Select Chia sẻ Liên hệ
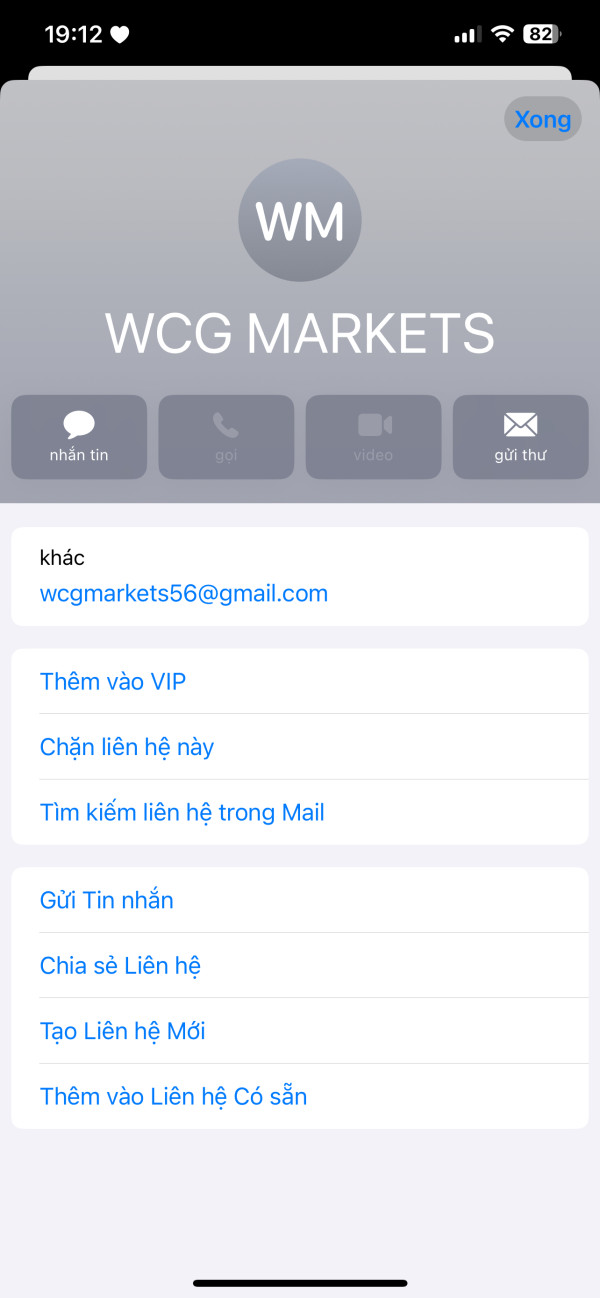The image size is (600, 1298). (x=299, y=965)
